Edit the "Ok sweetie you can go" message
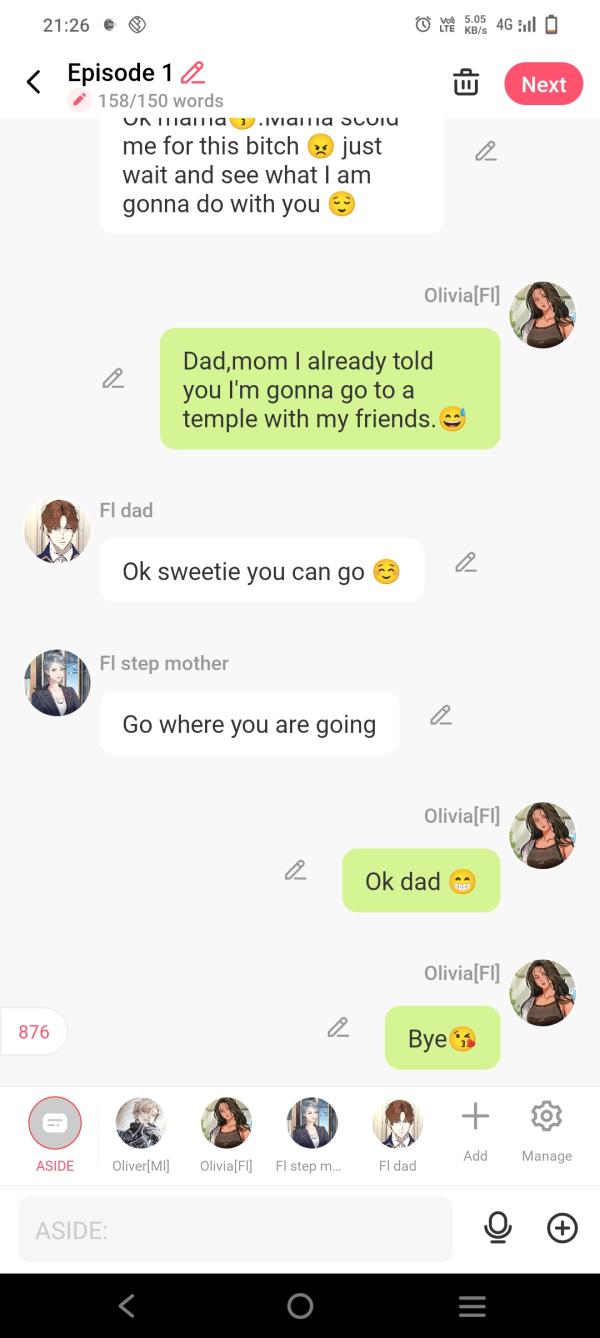 pos(465,563)
